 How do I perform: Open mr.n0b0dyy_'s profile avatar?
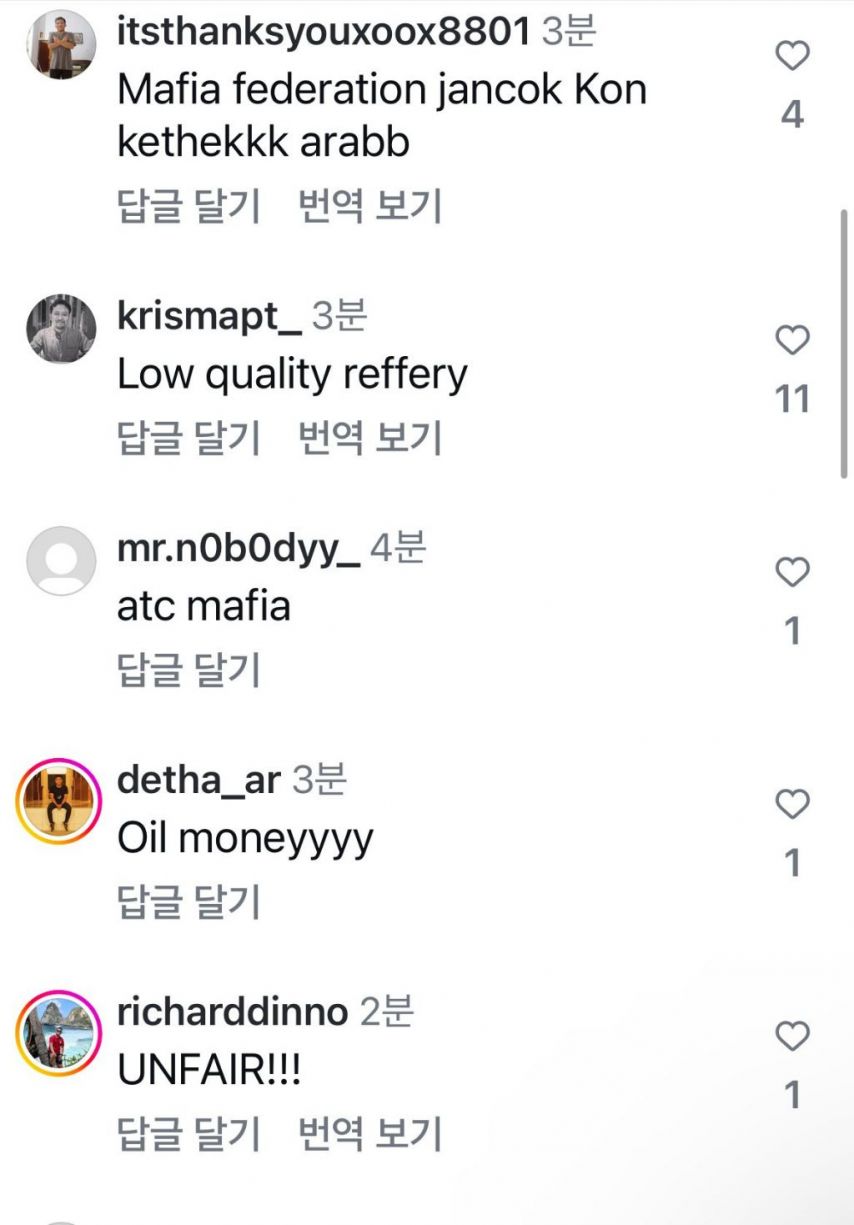[x=60, y=561]
